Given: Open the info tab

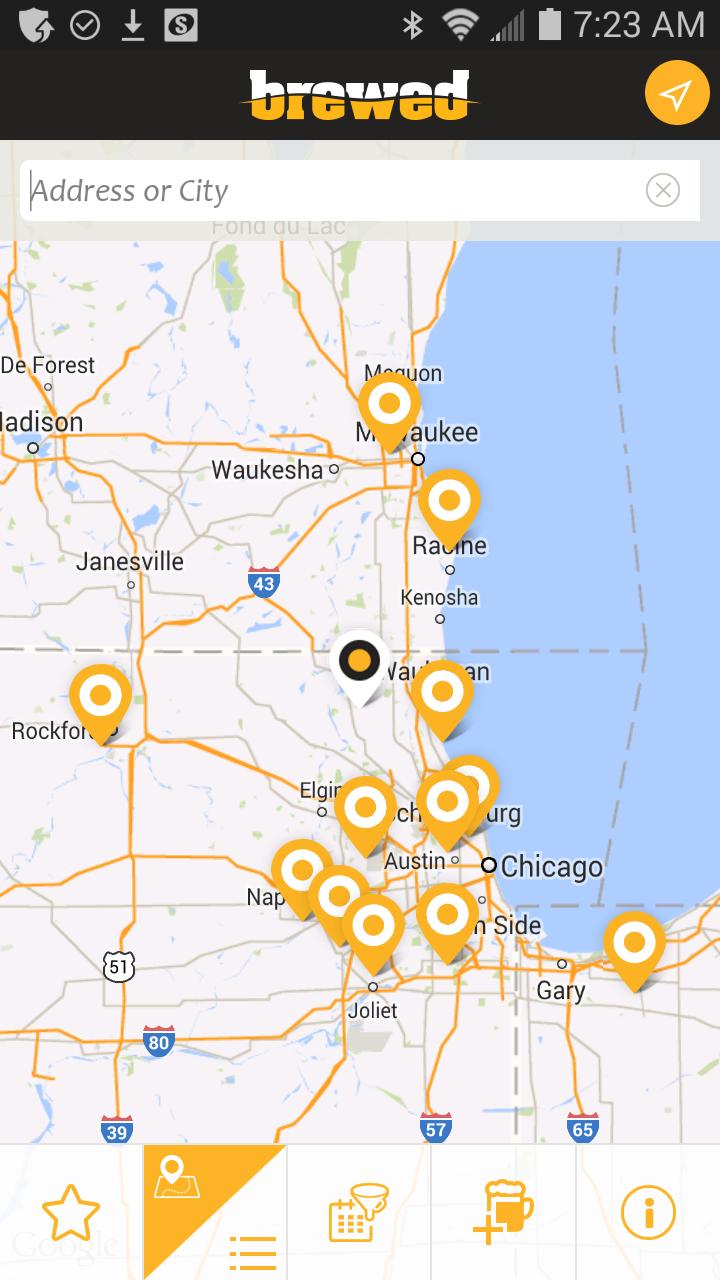Looking at the screenshot, I should [x=648, y=1212].
